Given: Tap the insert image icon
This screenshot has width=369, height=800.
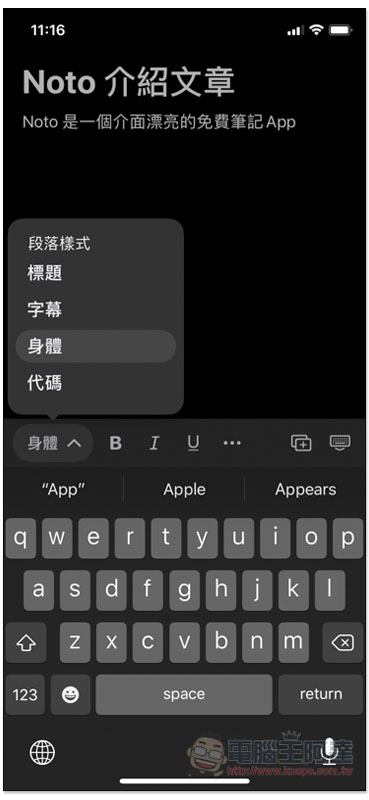Looking at the screenshot, I should pos(301,443).
